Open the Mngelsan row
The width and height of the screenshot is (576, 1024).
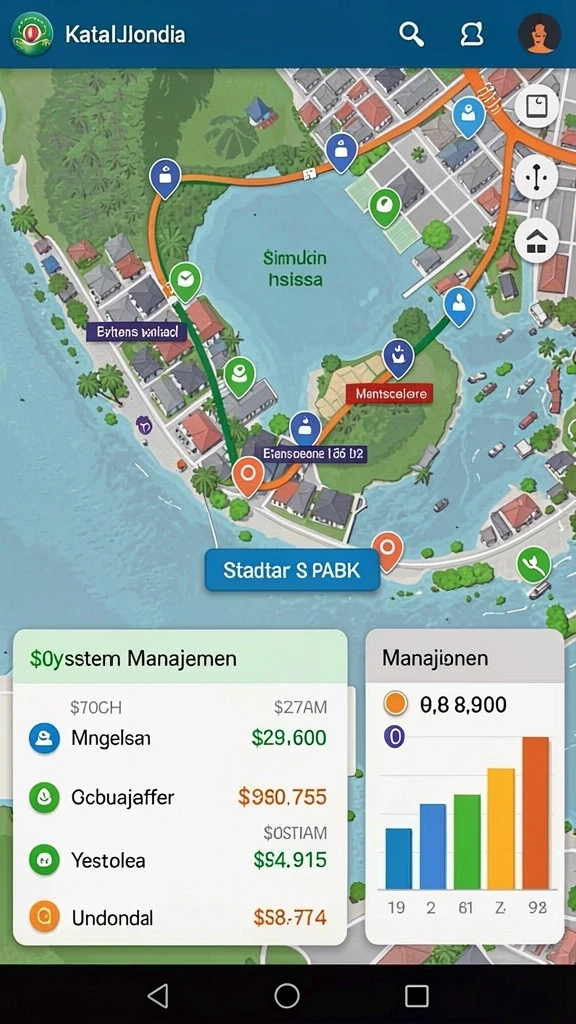(x=179, y=738)
